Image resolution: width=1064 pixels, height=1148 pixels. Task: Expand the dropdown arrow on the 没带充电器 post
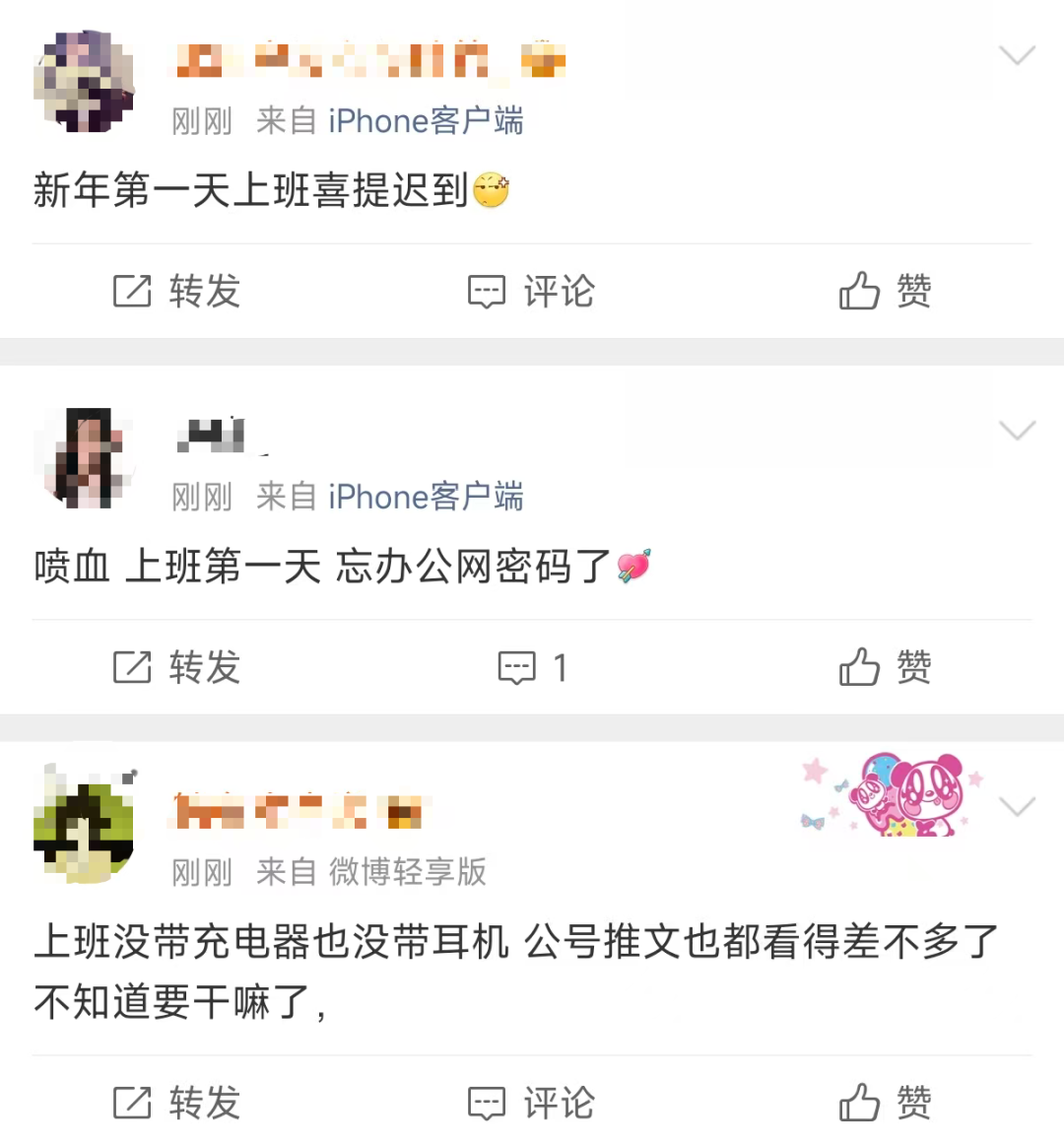[1017, 807]
